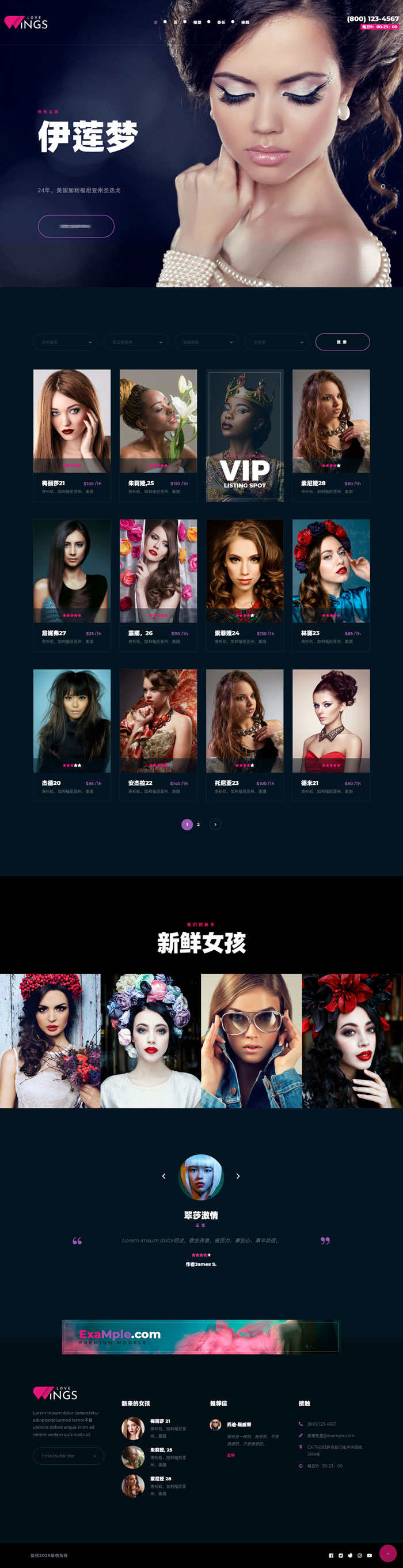Expand the 按日期排序 dropdown
The width and height of the screenshot is (403, 1568).
point(136,342)
